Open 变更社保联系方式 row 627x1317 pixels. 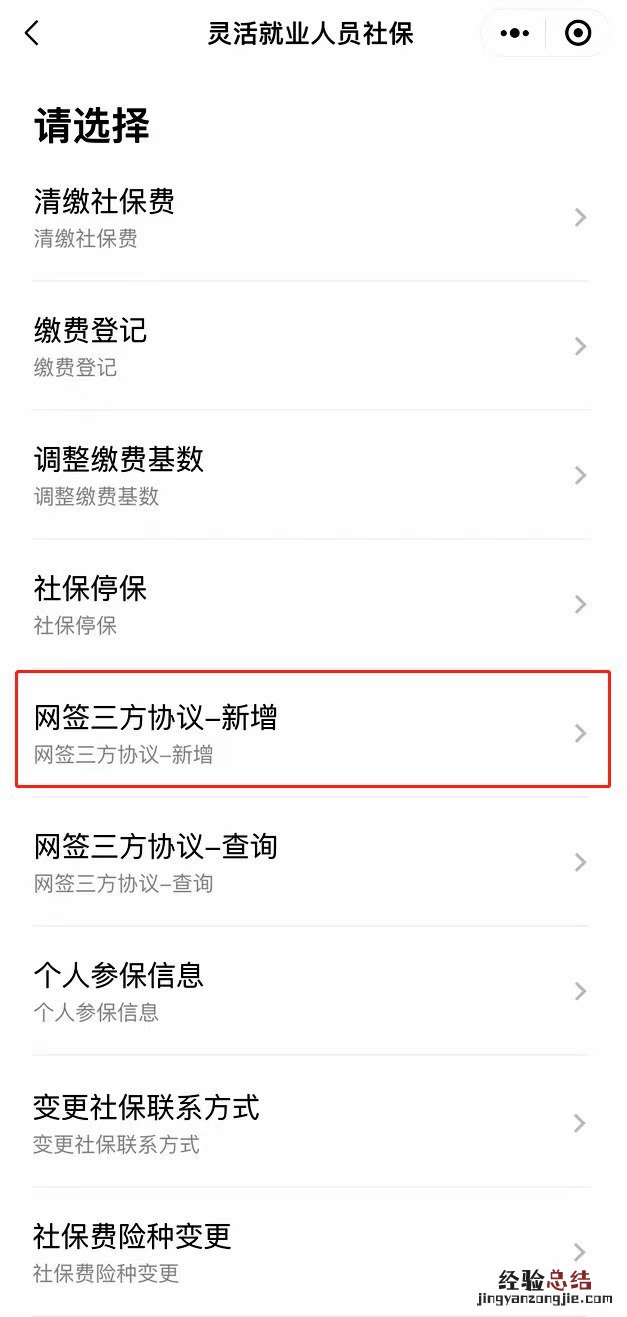(x=310, y=1123)
